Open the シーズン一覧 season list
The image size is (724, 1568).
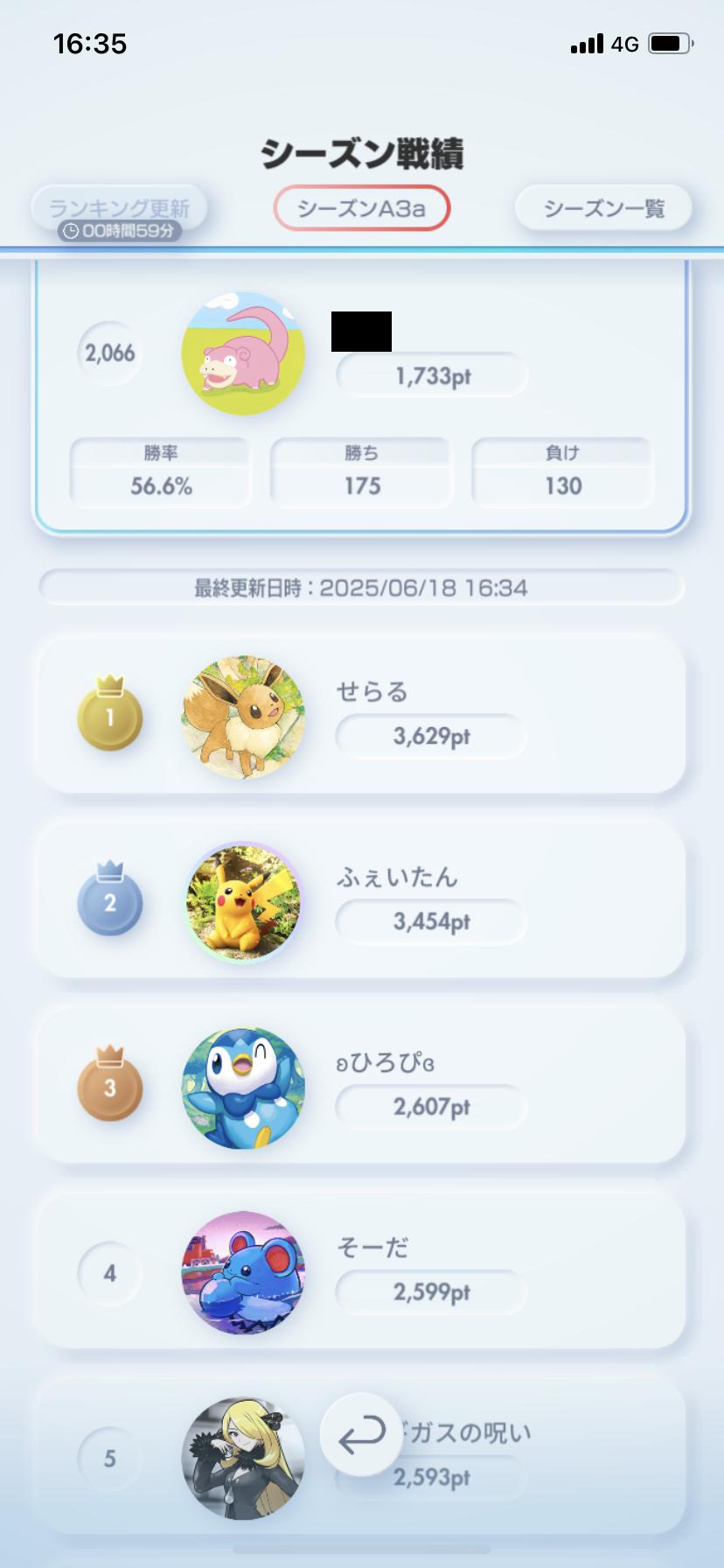[x=604, y=208]
